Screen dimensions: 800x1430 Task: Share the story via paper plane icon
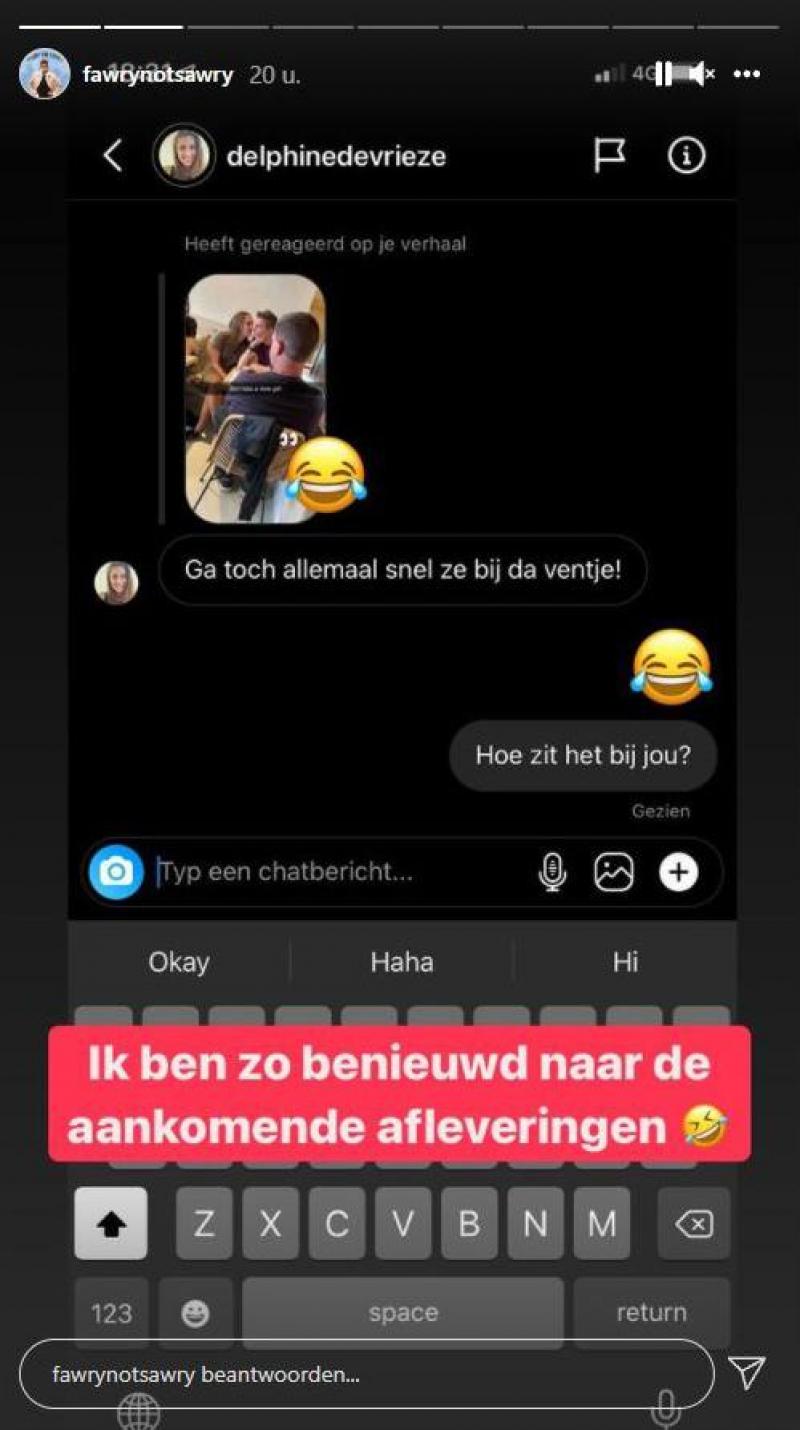pos(747,1372)
